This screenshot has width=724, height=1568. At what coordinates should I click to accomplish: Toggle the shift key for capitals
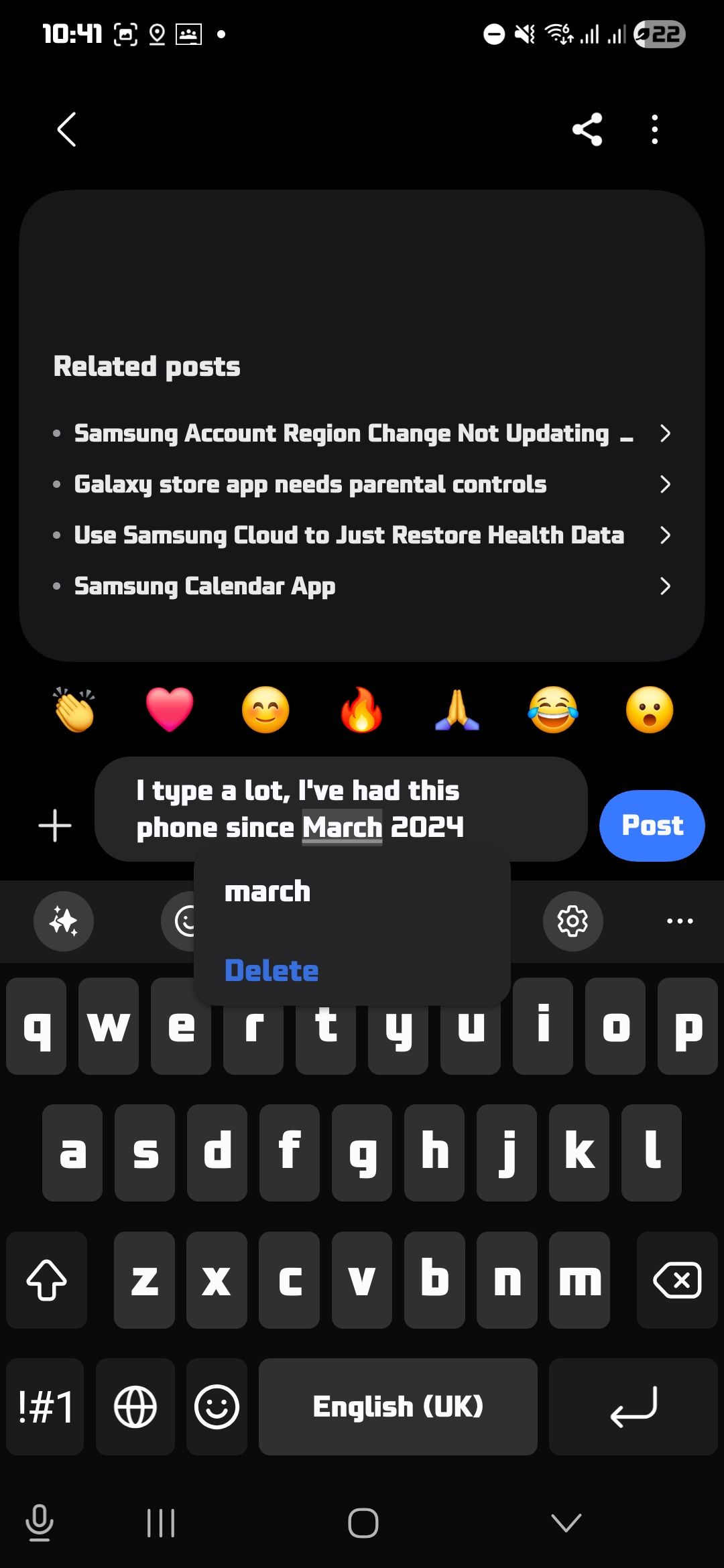[x=46, y=1281]
